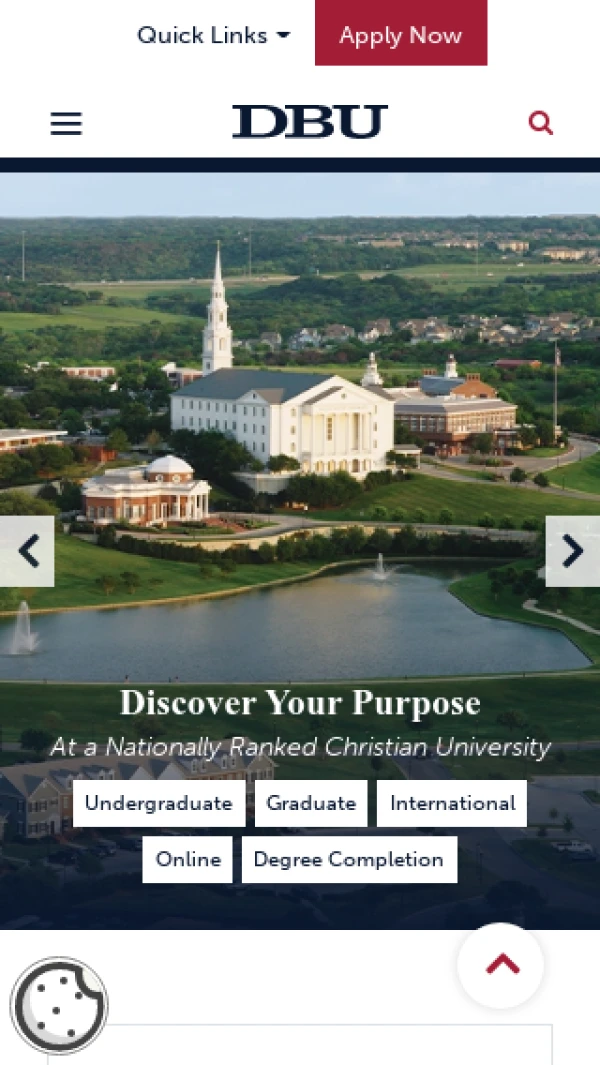
Task: Choose the Graduate option
Action: [311, 803]
